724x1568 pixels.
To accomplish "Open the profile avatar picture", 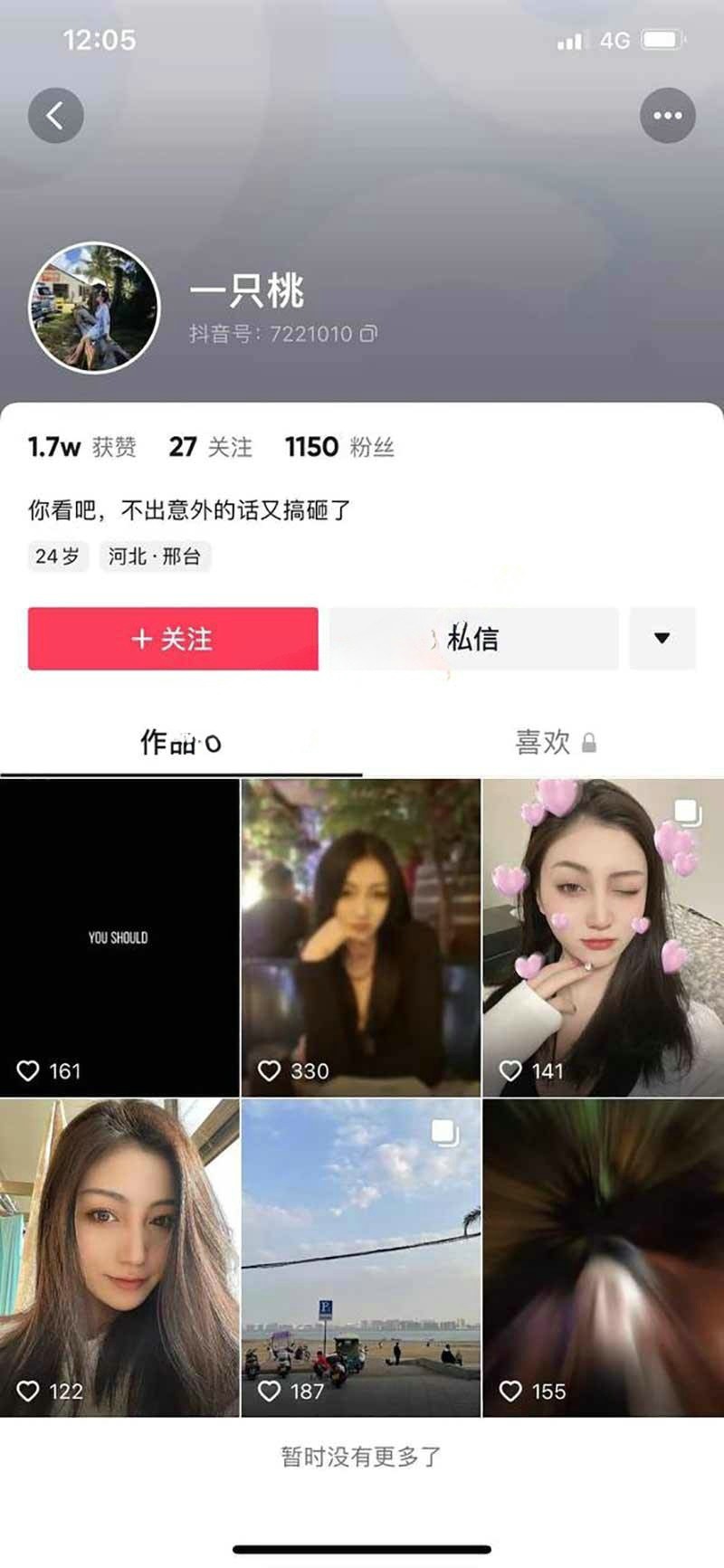I will point(94,308).
